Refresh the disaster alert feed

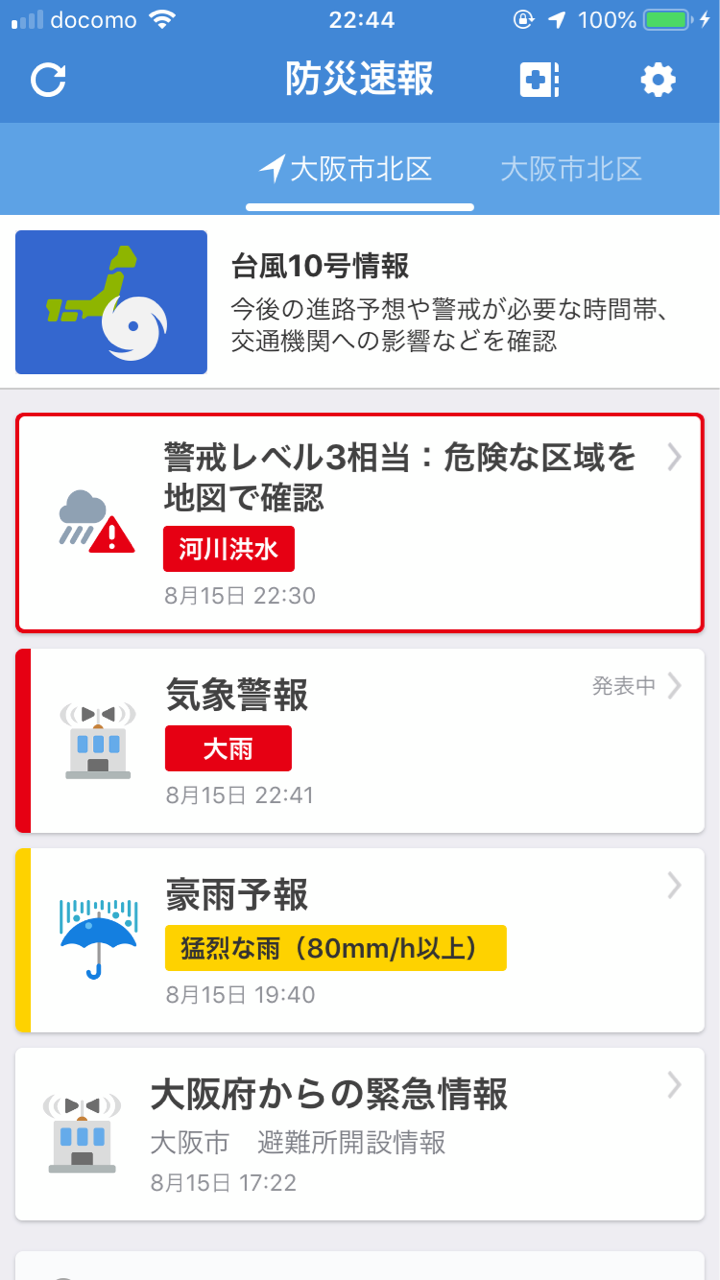click(x=48, y=80)
